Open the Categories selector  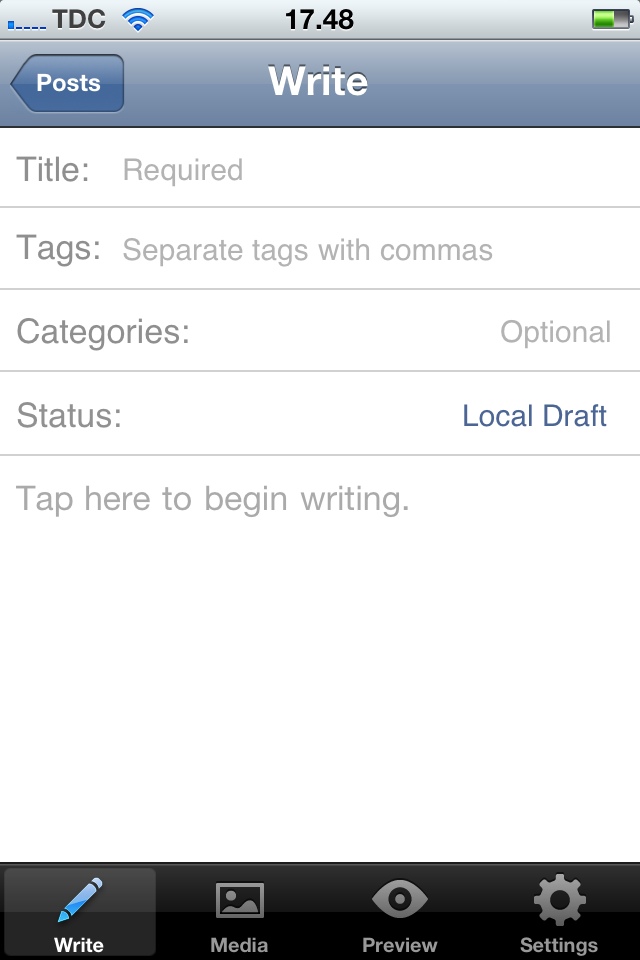320,332
